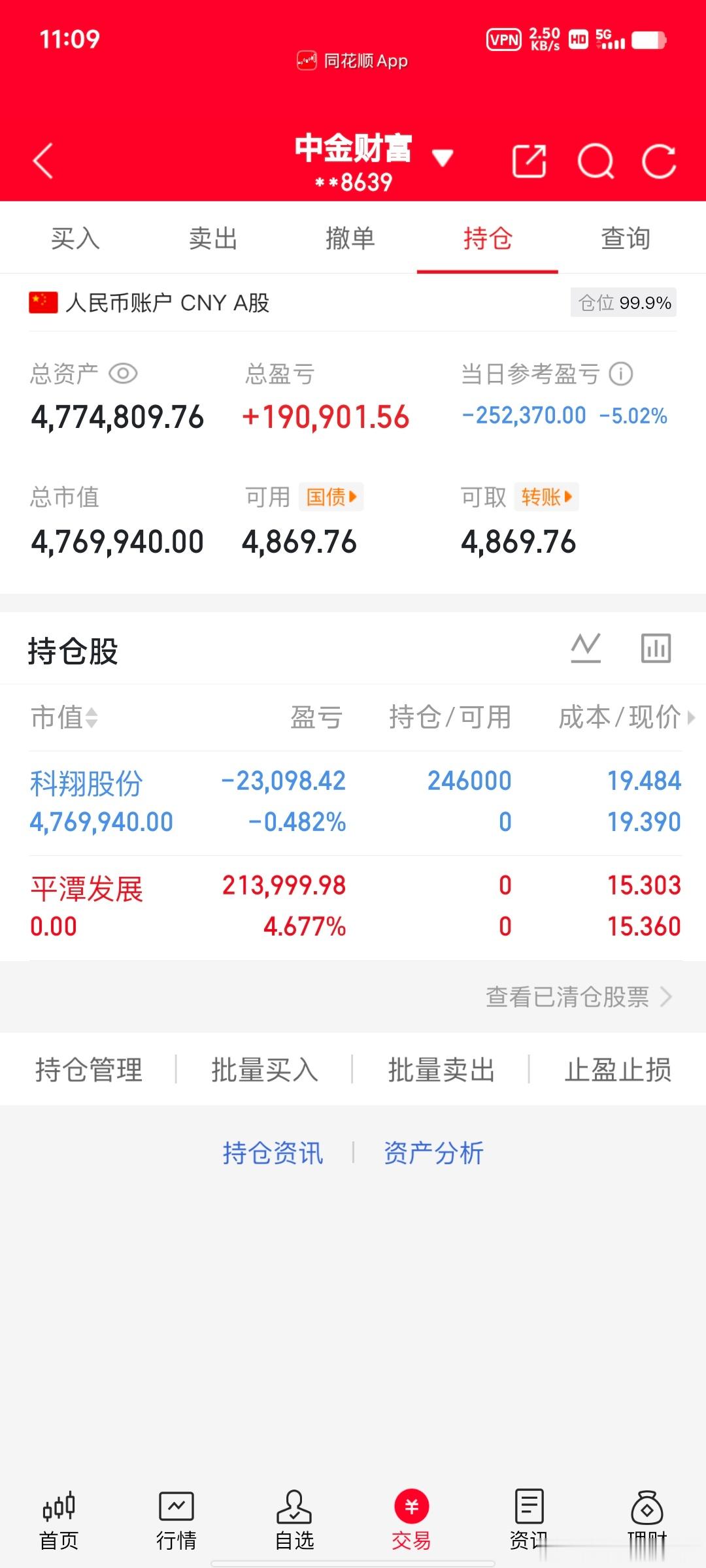Viewport: 706px width, 1568px height.
Task: Open 资产分析 asset analysis link
Action: (433, 1153)
